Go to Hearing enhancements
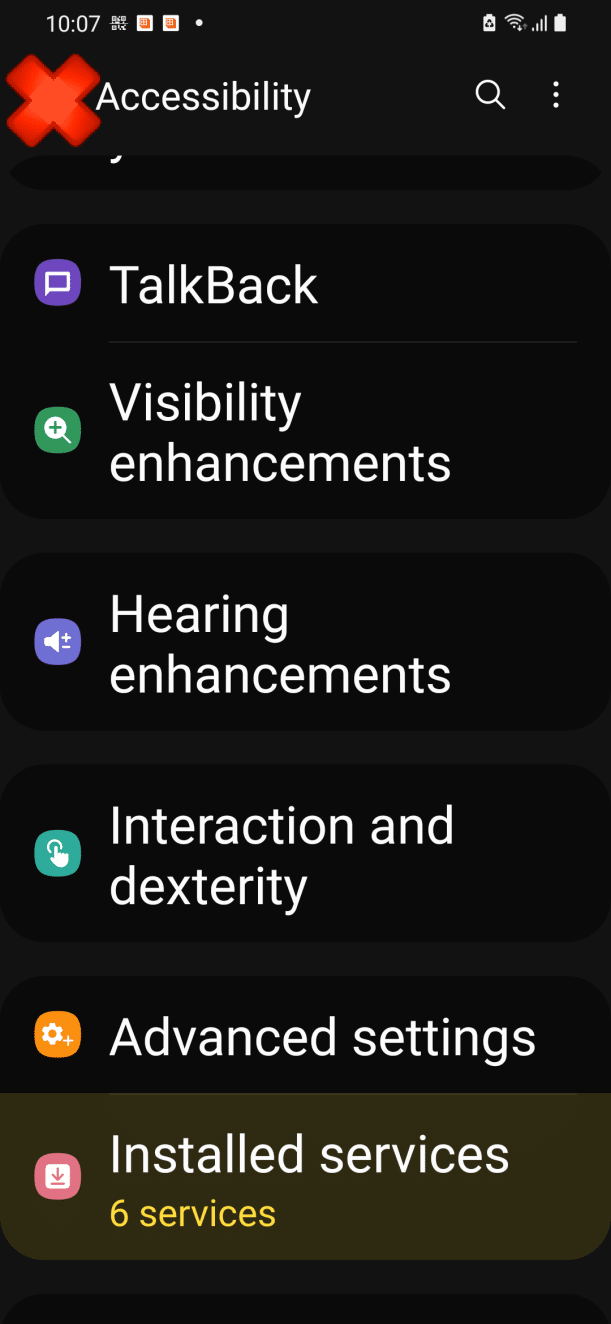The height and width of the screenshot is (1324, 611). tap(305, 643)
